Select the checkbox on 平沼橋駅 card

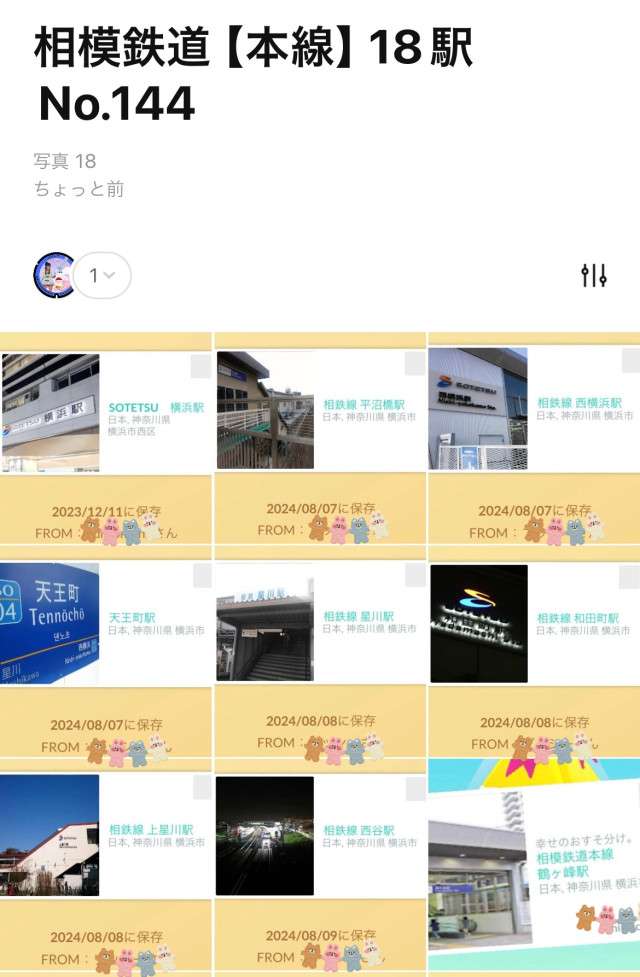[415, 364]
